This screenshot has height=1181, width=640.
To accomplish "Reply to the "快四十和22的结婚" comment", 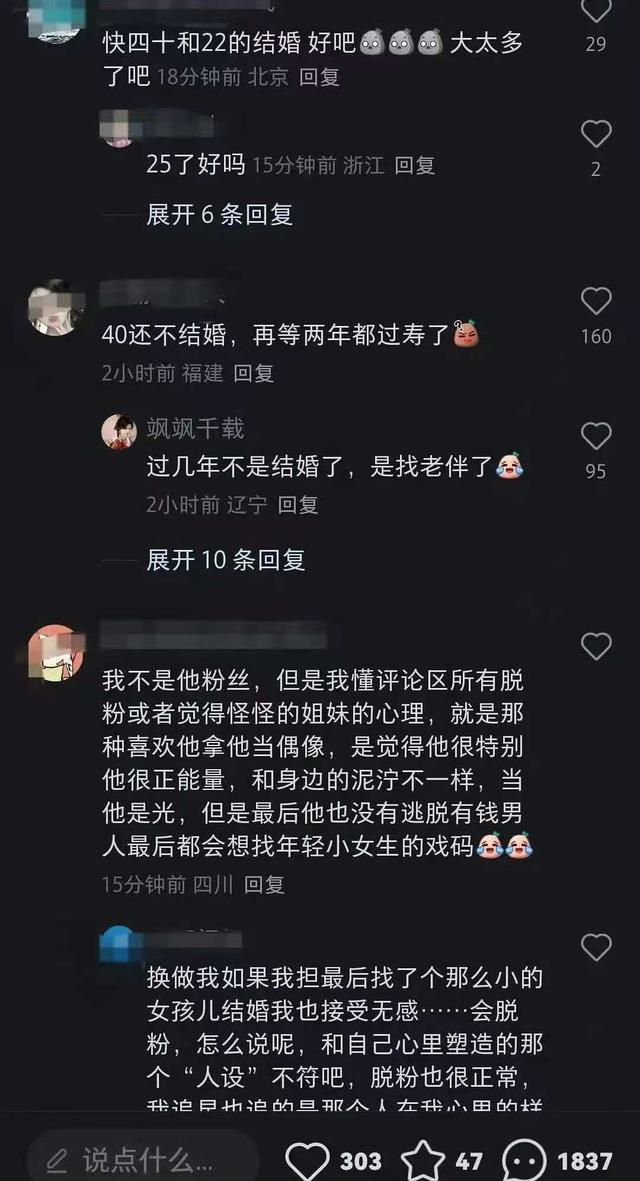I will 319,78.
